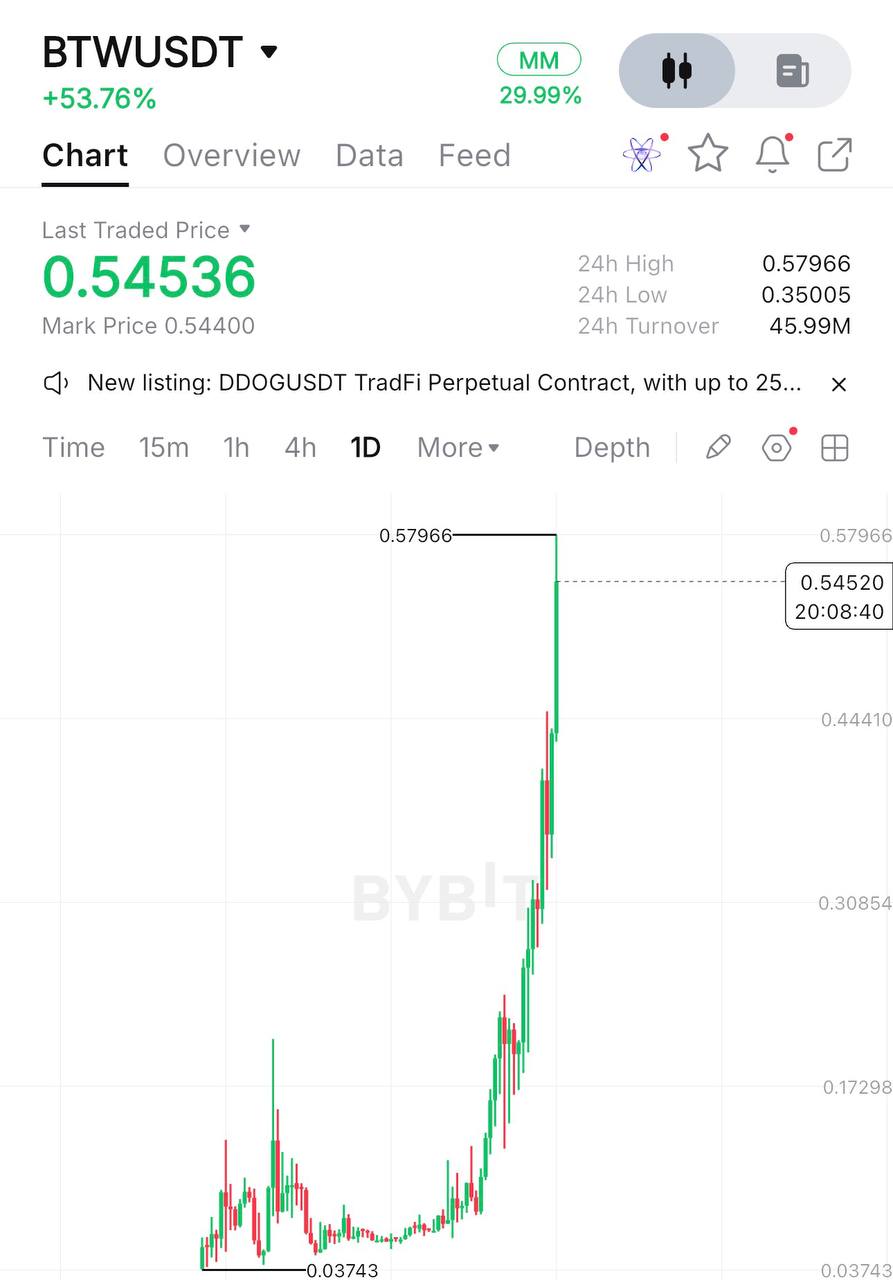Image resolution: width=893 pixels, height=1280 pixels.
Task: Set a price alert with the bell
Action: 772,154
